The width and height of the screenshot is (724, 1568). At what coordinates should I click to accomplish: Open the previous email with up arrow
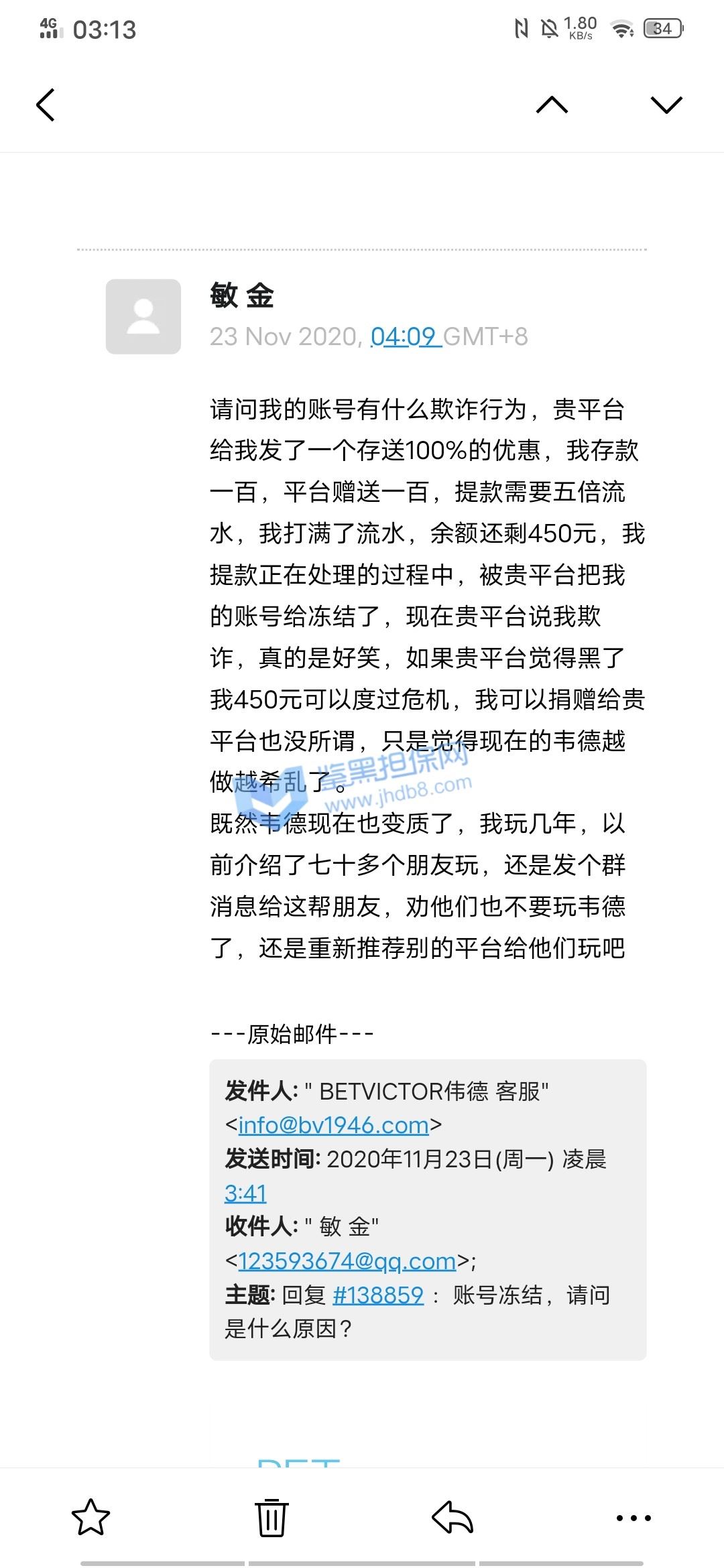(x=552, y=105)
